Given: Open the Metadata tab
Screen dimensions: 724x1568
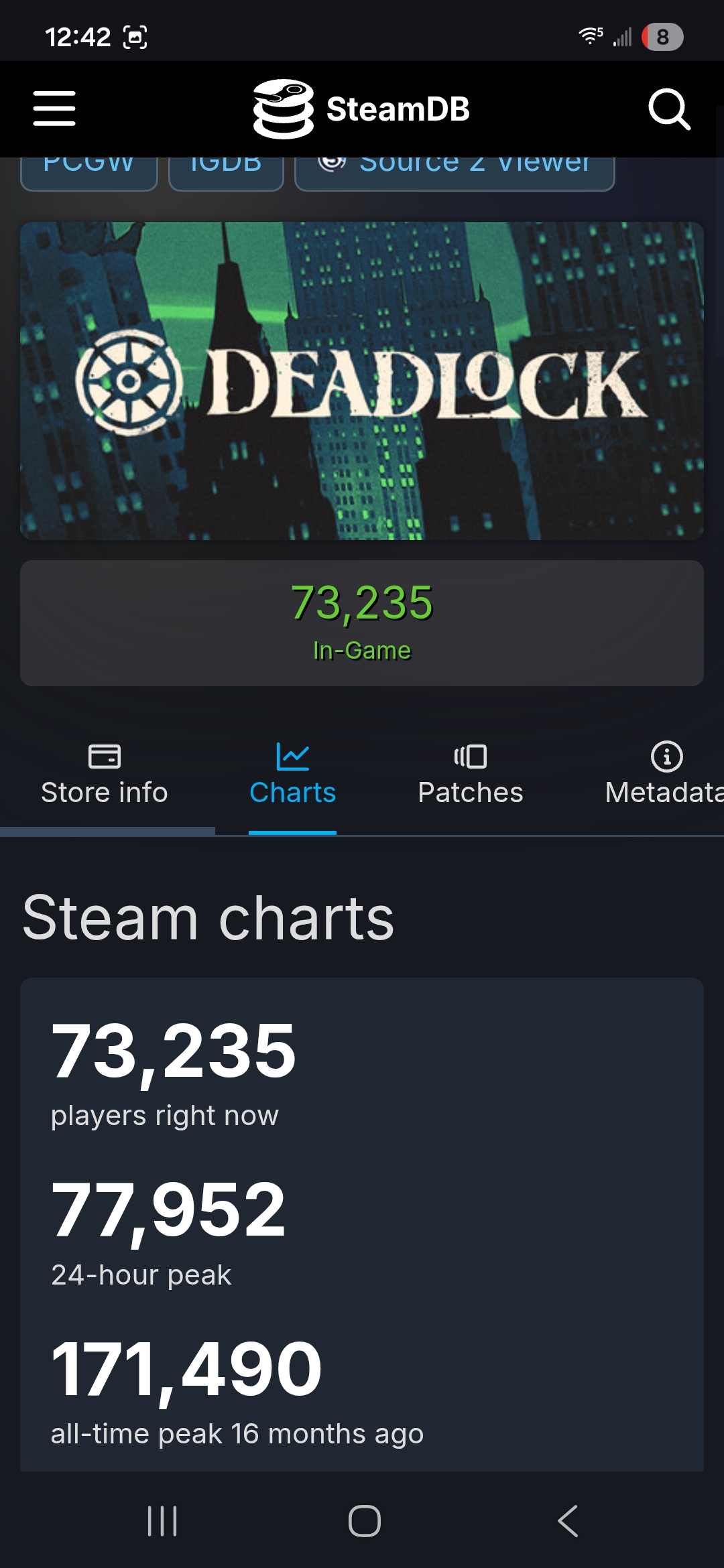Looking at the screenshot, I should point(665,776).
